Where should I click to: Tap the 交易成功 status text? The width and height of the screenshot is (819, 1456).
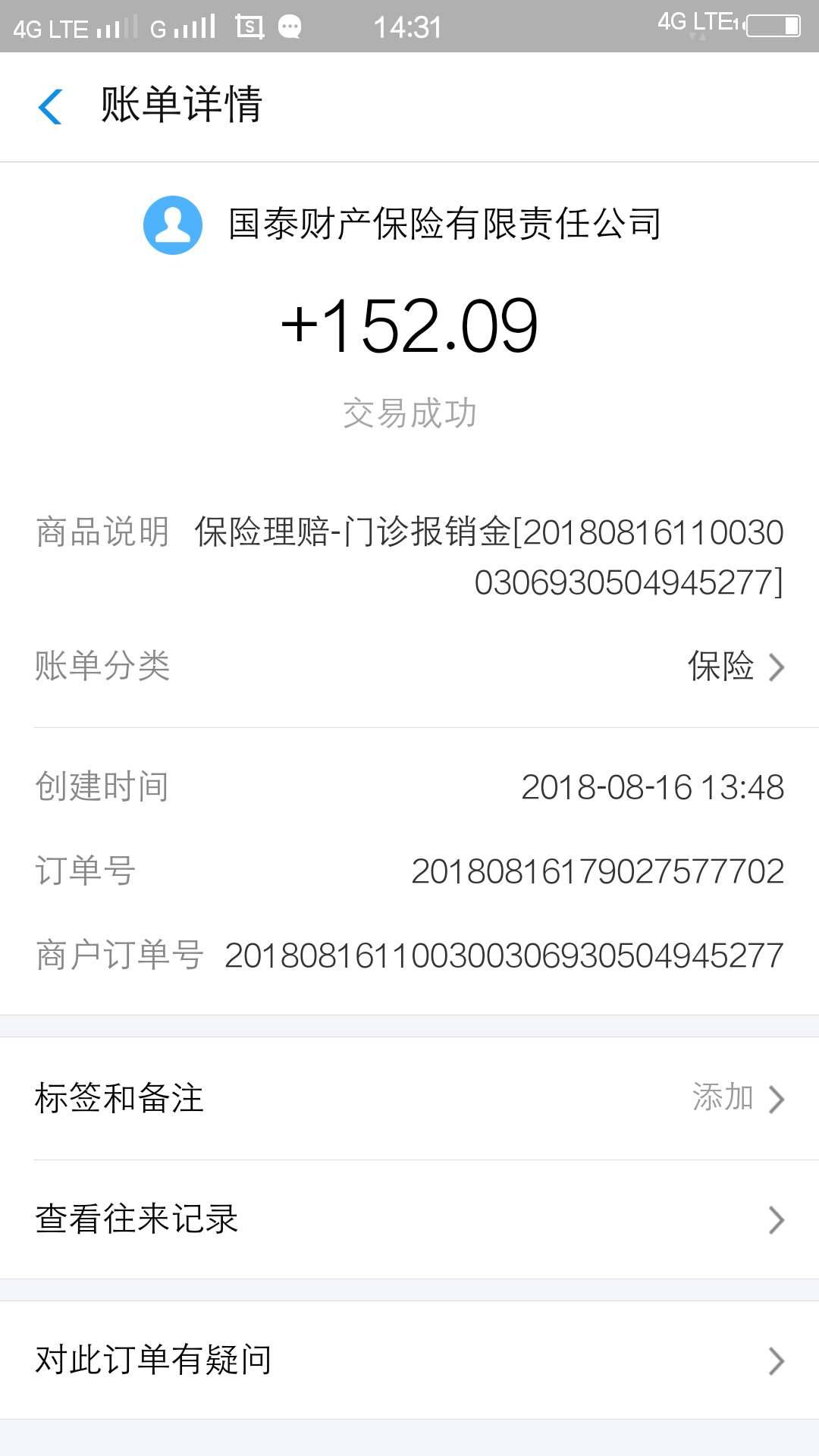coord(409,412)
